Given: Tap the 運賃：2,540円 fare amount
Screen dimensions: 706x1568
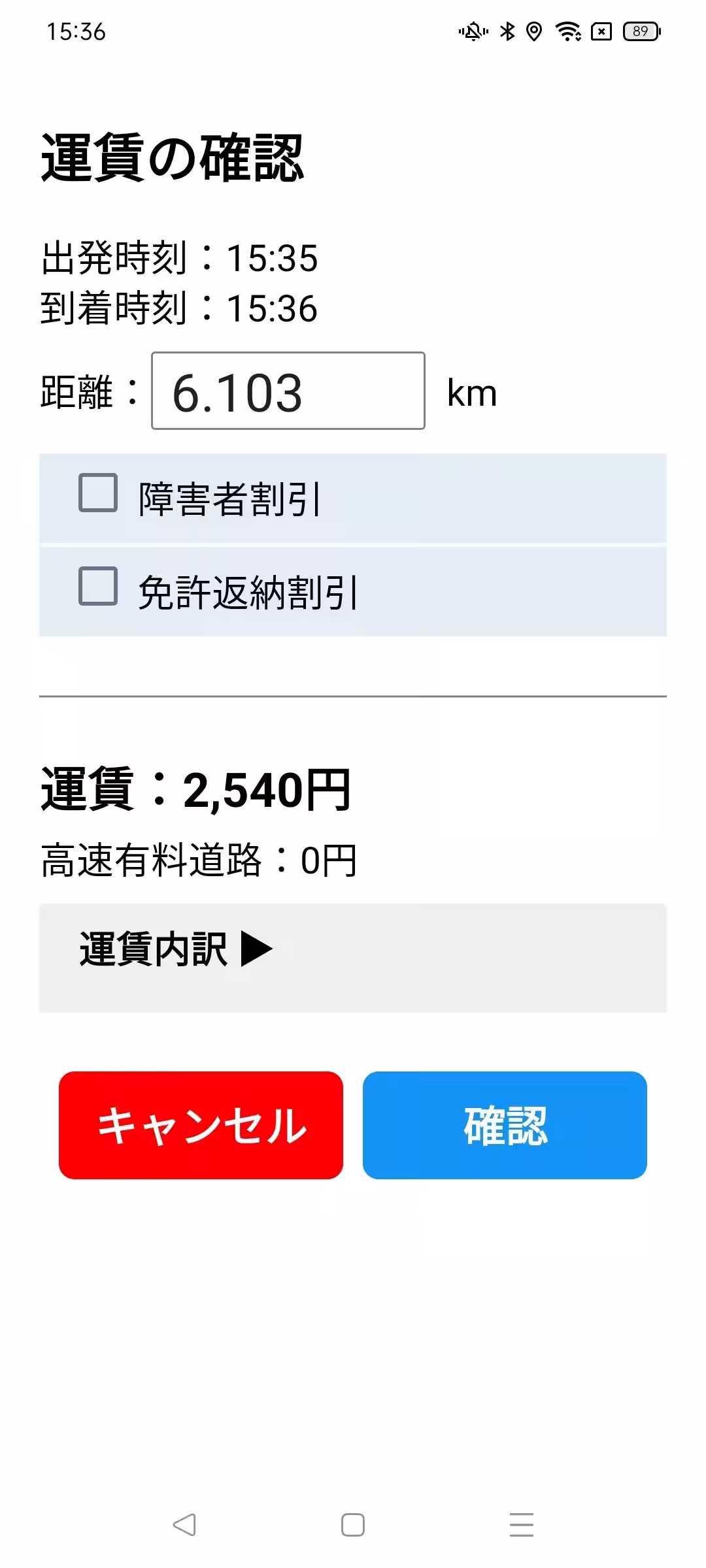Looking at the screenshot, I should point(195,791).
